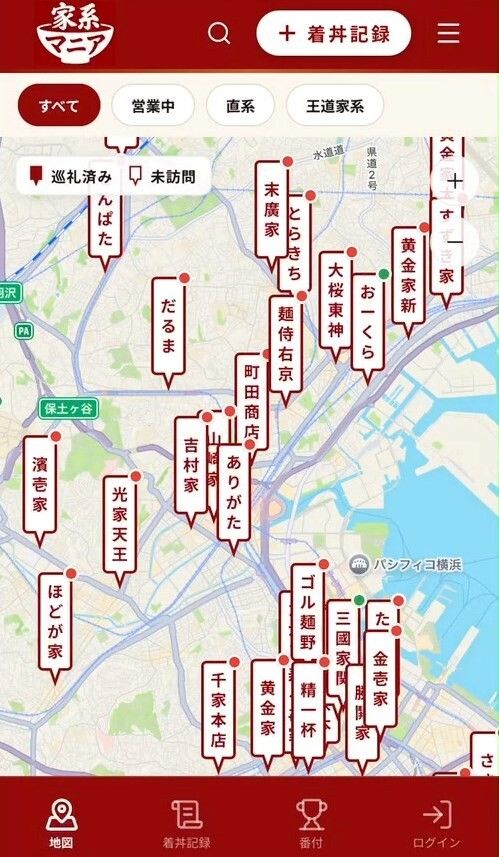Choose the 王道家系 filter chip
The image size is (499, 857).
[x=335, y=105]
